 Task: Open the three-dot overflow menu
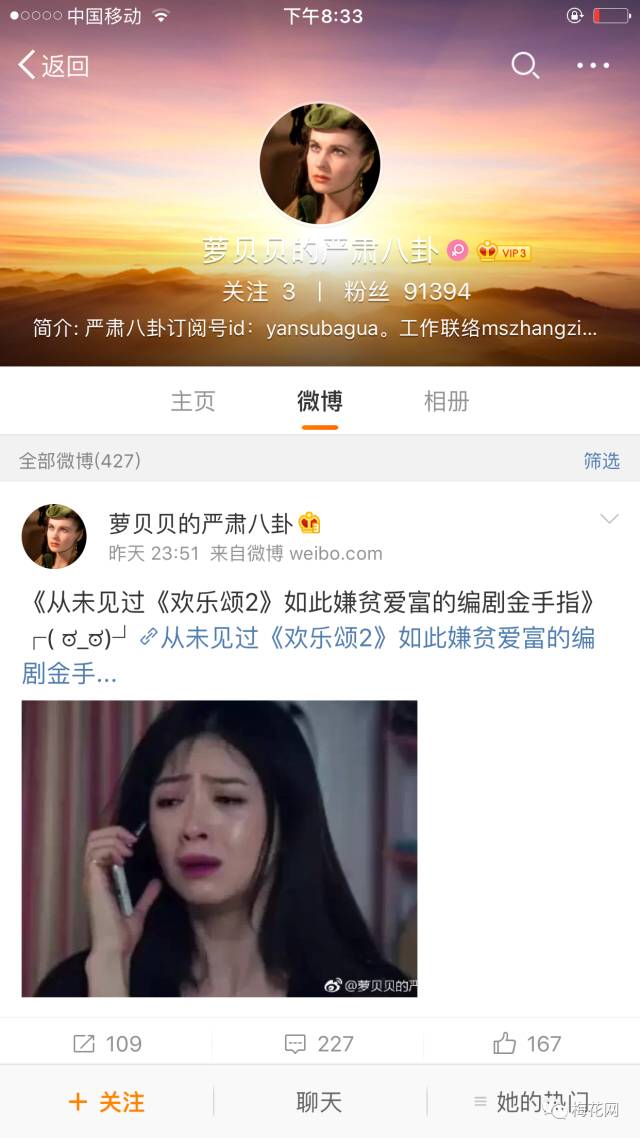coord(593,66)
